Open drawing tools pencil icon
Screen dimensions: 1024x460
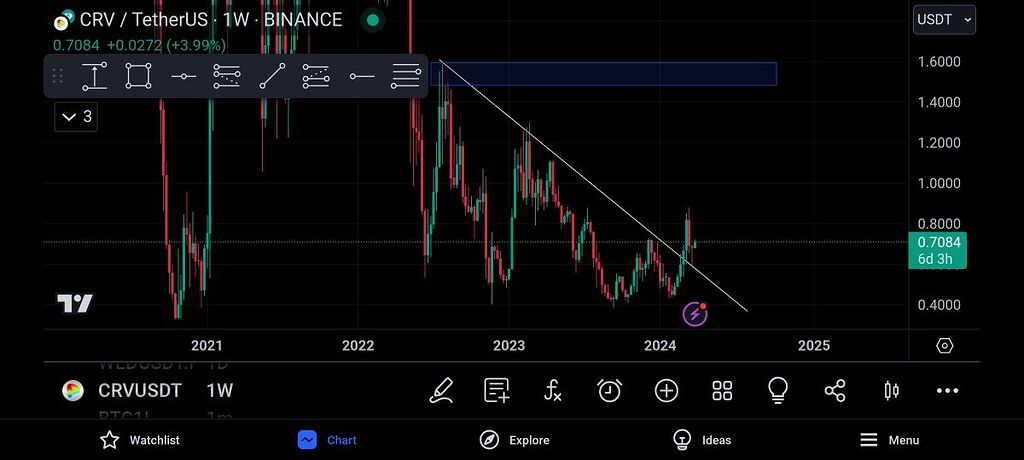[441, 391]
